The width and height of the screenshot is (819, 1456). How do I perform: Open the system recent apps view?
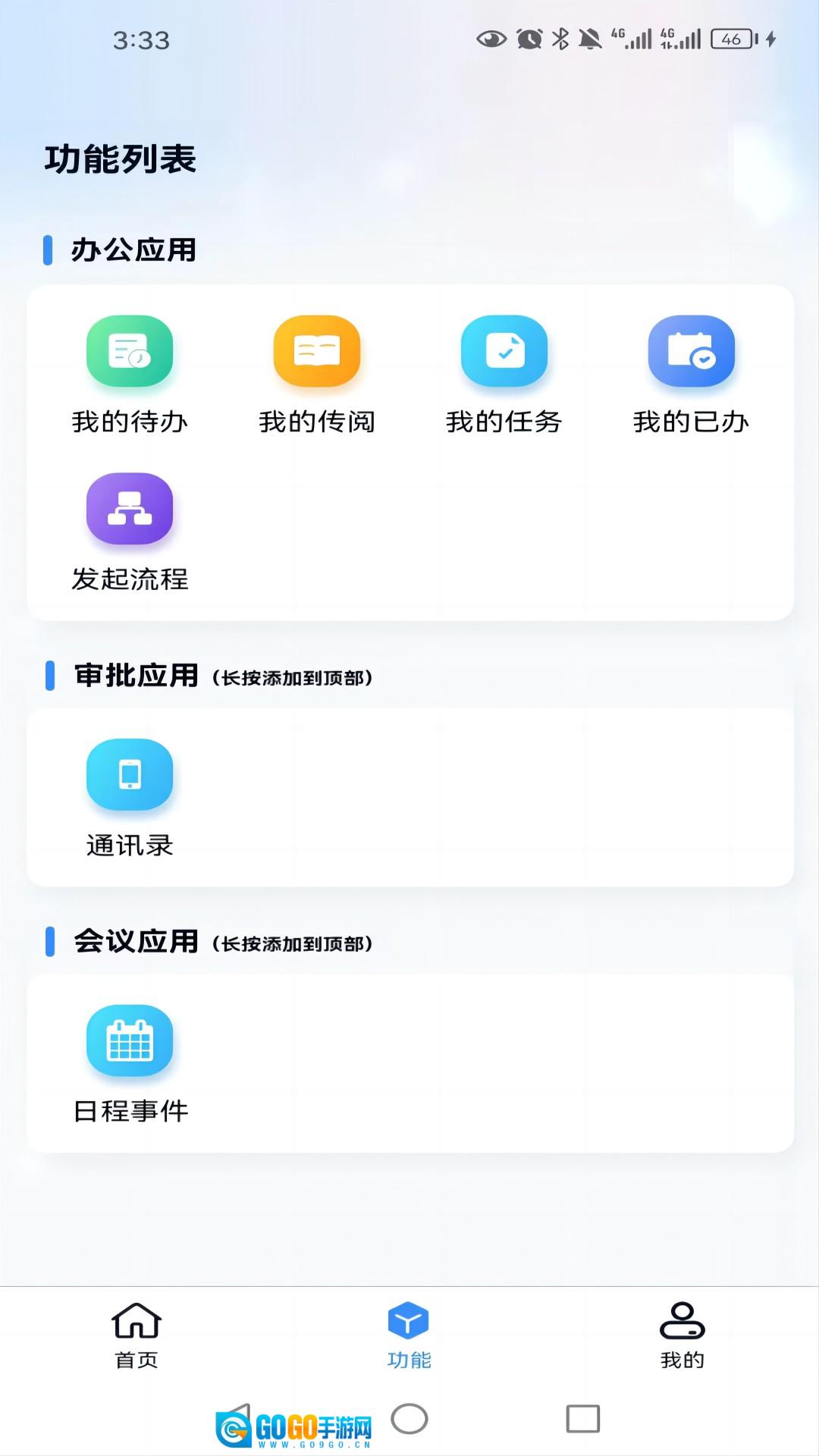582,1419
